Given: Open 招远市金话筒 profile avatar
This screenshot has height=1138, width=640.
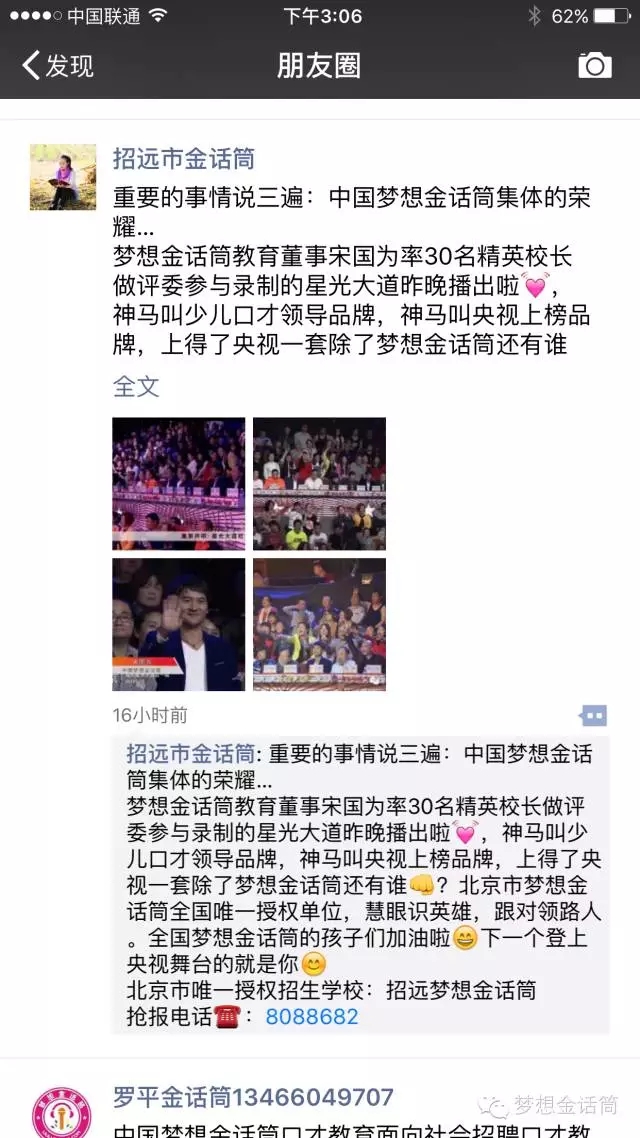Looking at the screenshot, I should [63, 177].
